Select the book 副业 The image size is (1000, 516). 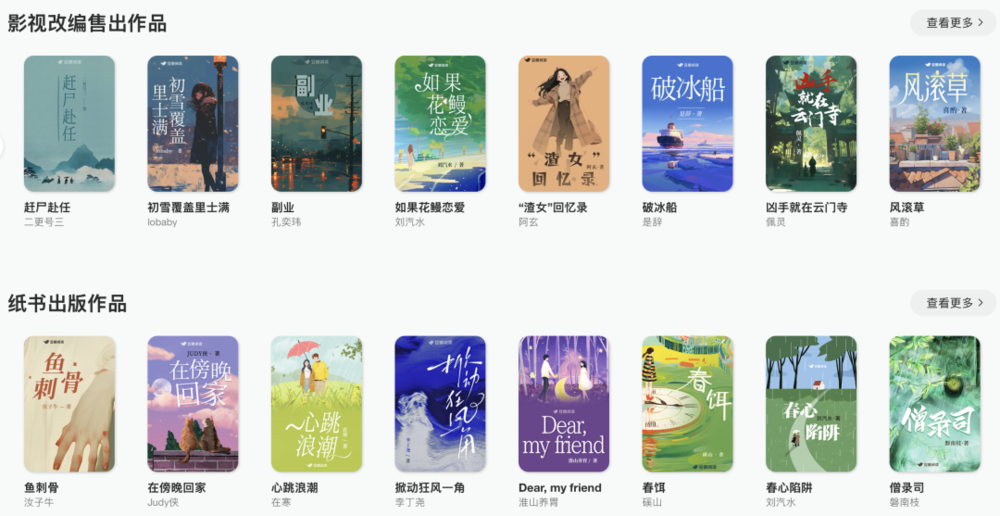click(x=316, y=123)
